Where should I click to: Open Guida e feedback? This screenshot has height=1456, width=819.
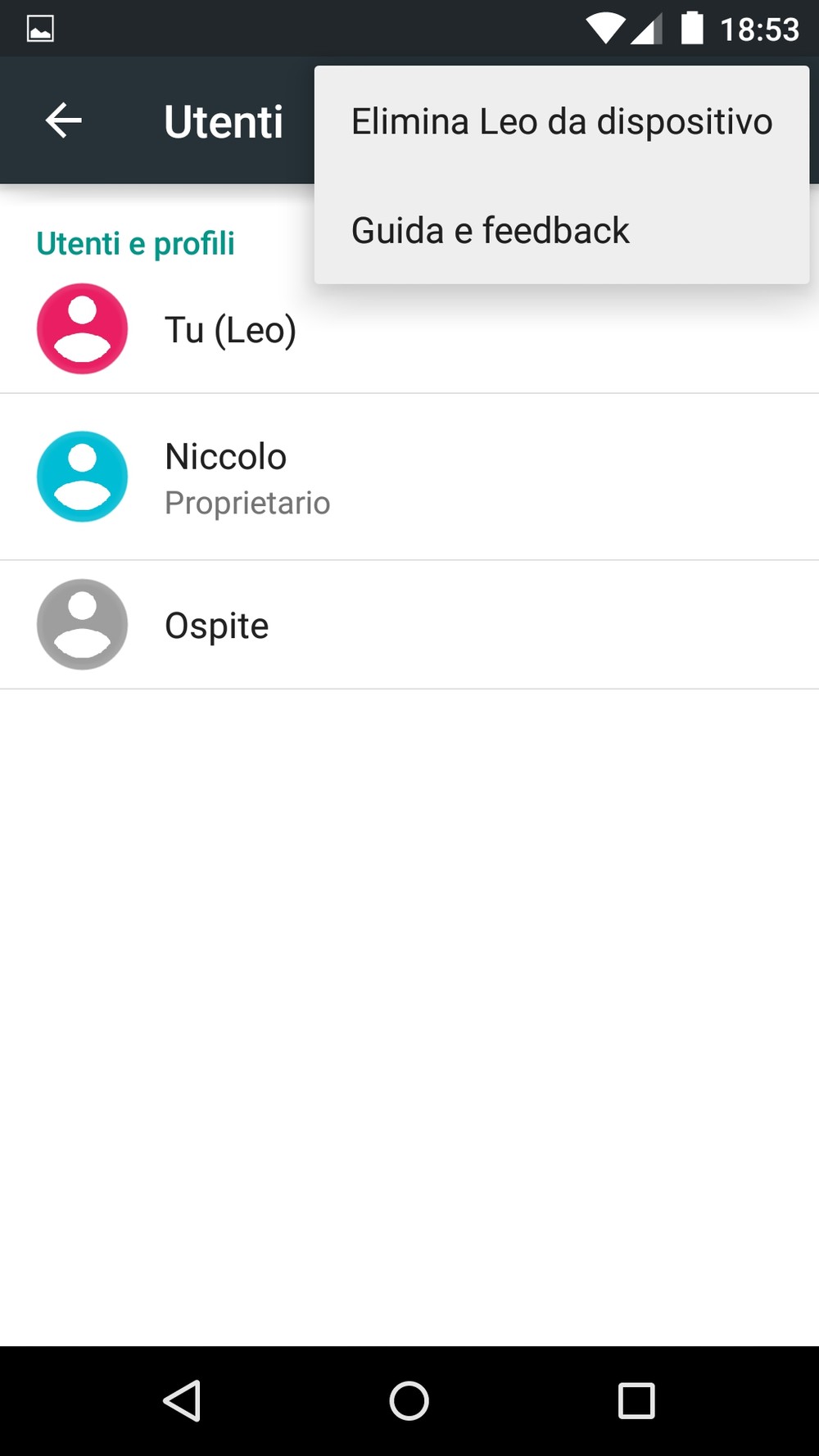[562, 230]
